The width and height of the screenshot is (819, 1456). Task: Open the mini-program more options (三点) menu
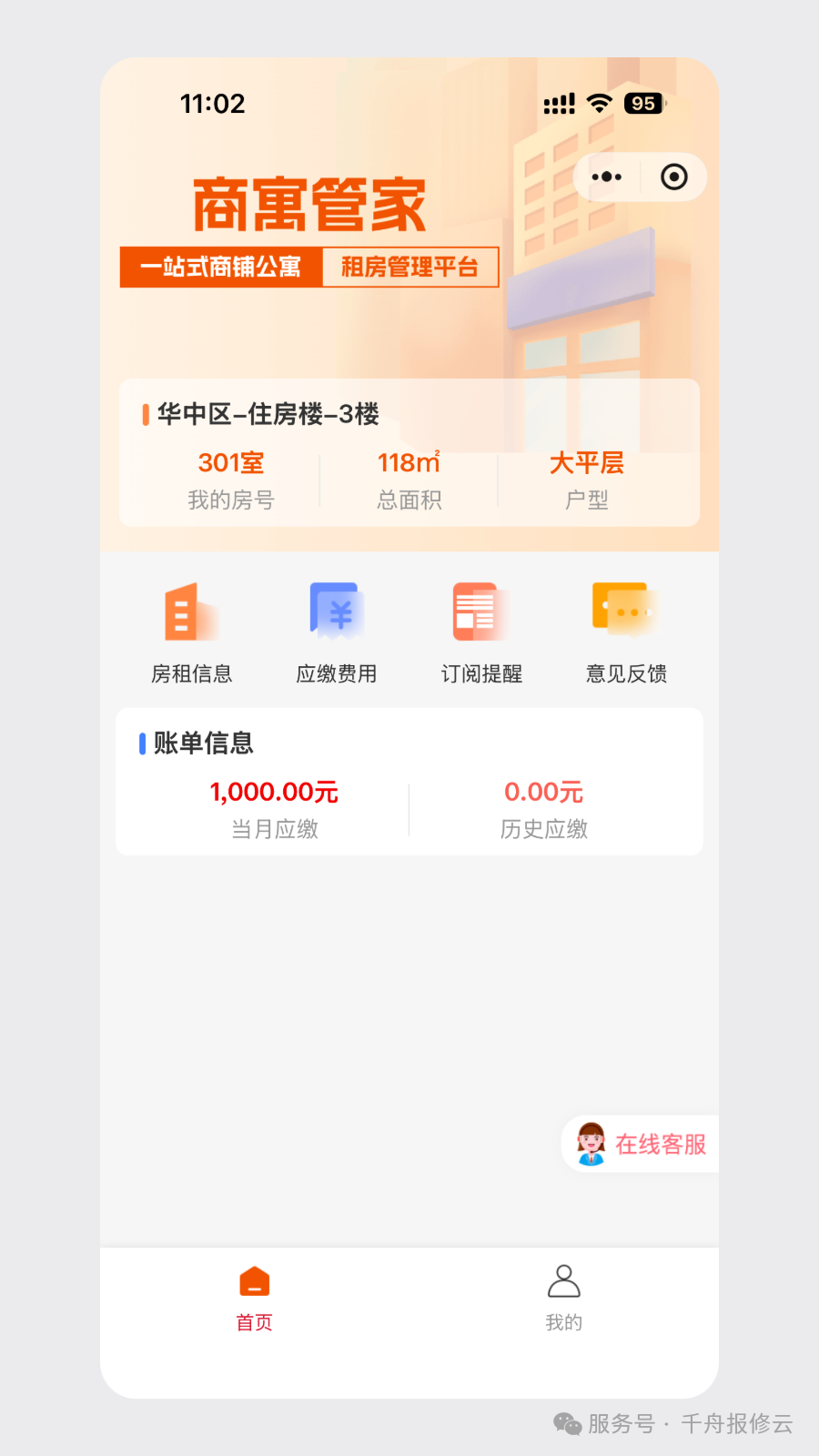tap(606, 177)
